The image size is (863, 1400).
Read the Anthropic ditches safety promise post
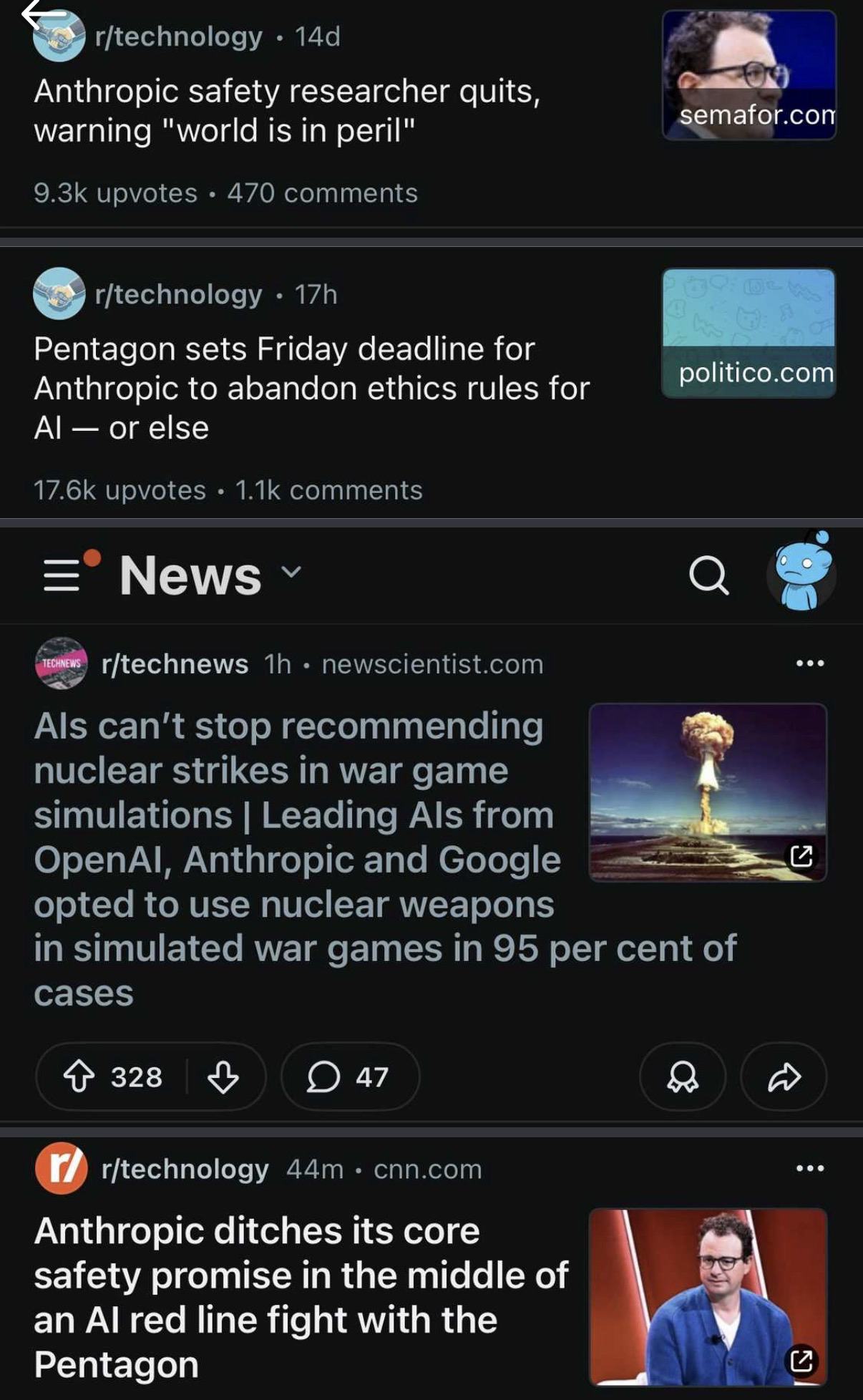[x=301, y=1297]
